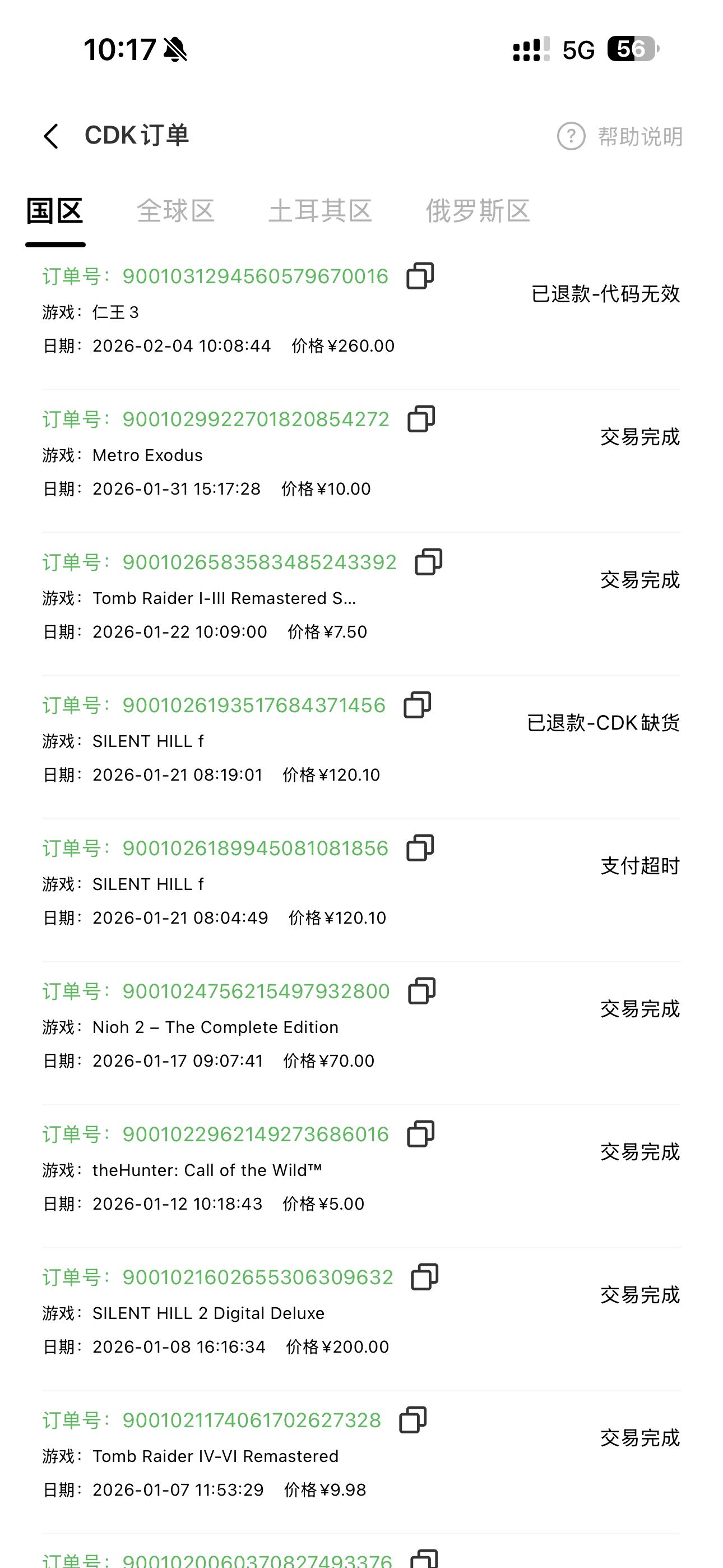This screenshot has height=1568, width=723.
Task: Switch to the 全球区 tab
Action: (175, 211)
